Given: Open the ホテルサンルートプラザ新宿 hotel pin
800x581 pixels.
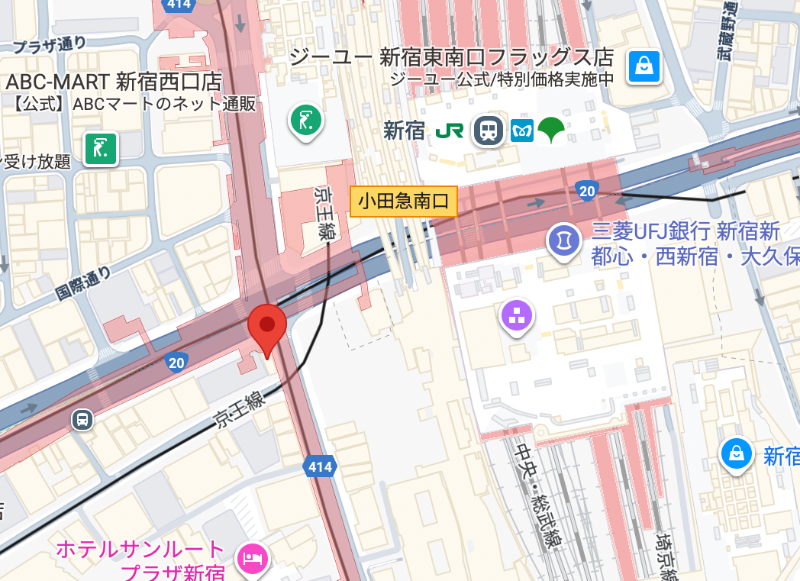Looking at the screenshot, I should [x=249, y=555].
